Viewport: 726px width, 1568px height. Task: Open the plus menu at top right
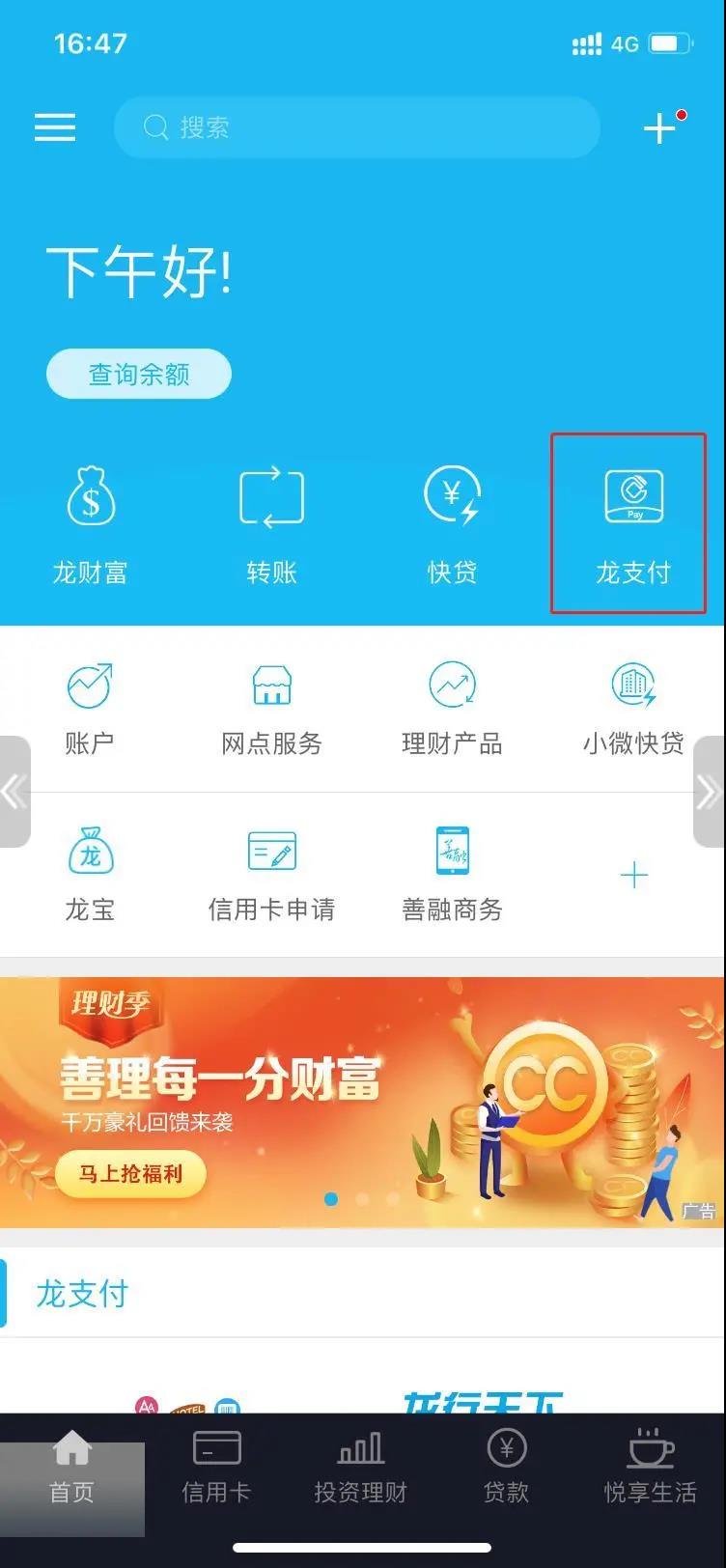point(660,127)
